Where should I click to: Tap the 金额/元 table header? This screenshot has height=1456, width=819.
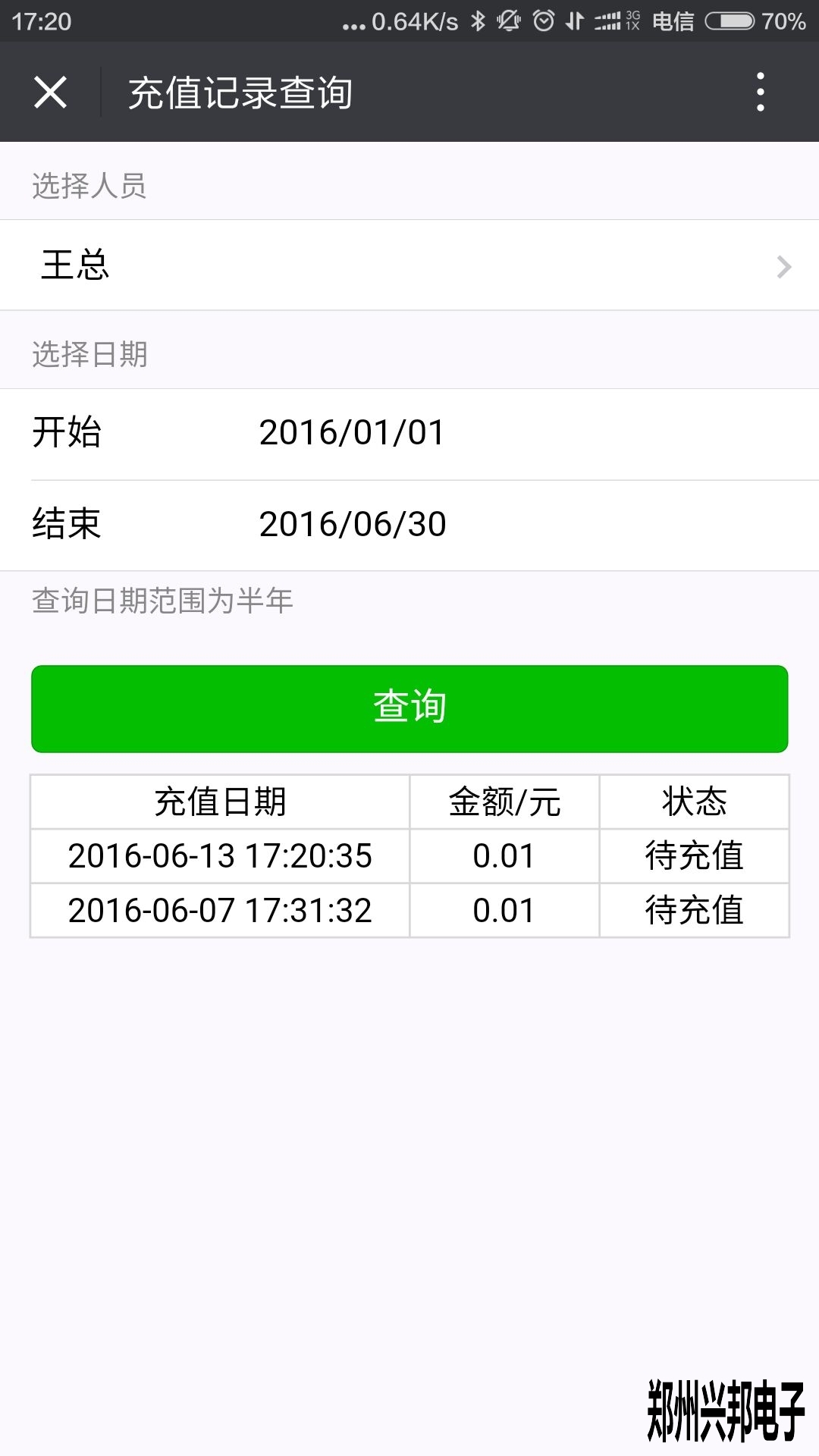[503, 802]
